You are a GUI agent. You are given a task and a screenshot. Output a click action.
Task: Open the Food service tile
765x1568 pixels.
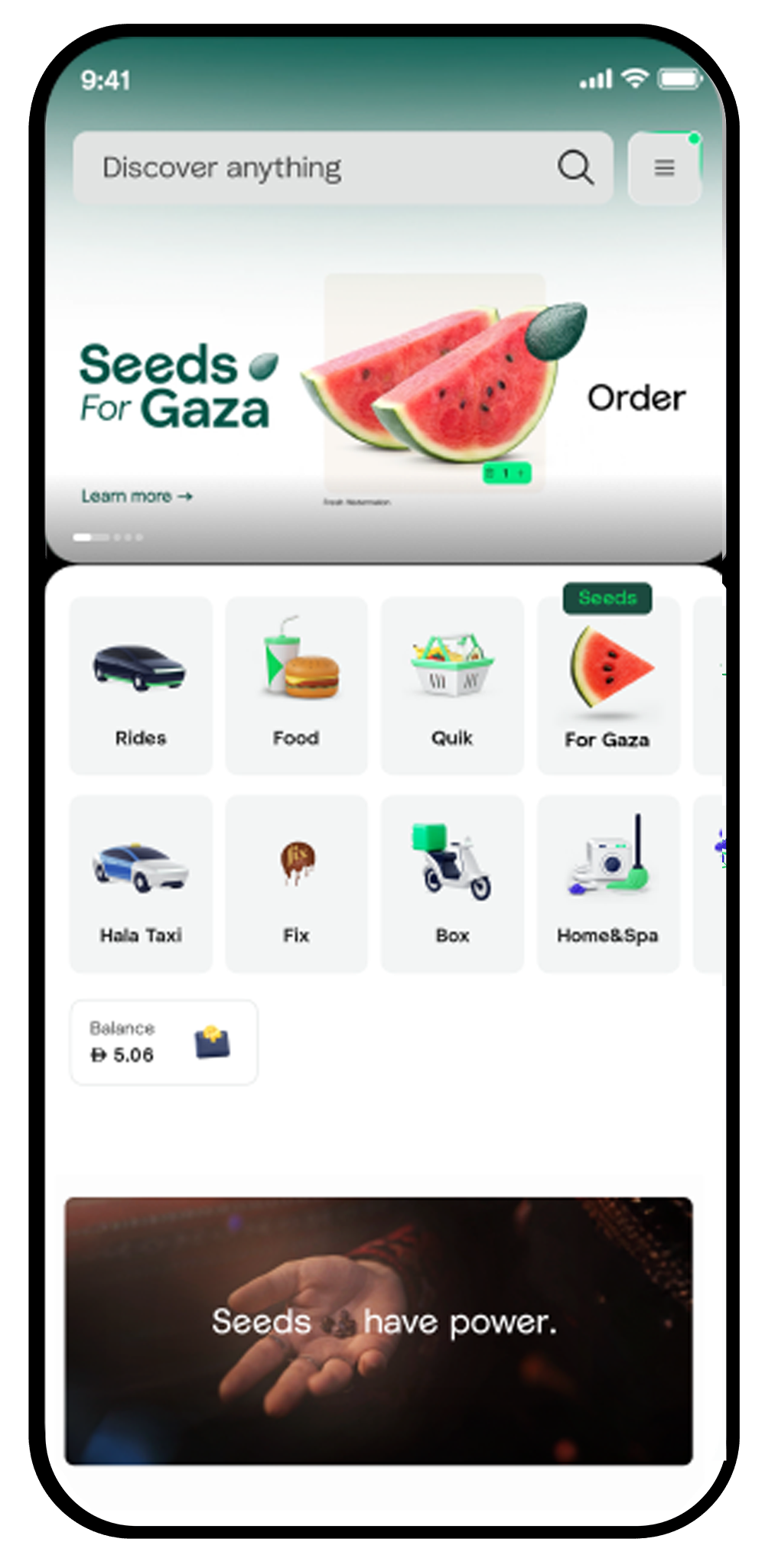tap(297, 685)
